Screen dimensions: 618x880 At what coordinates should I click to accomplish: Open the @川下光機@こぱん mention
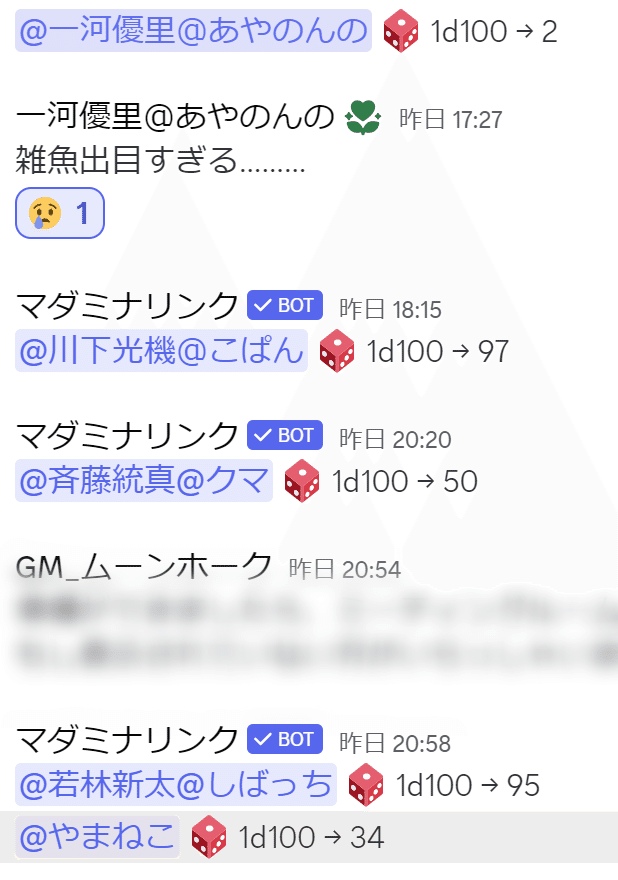point(161,351)
